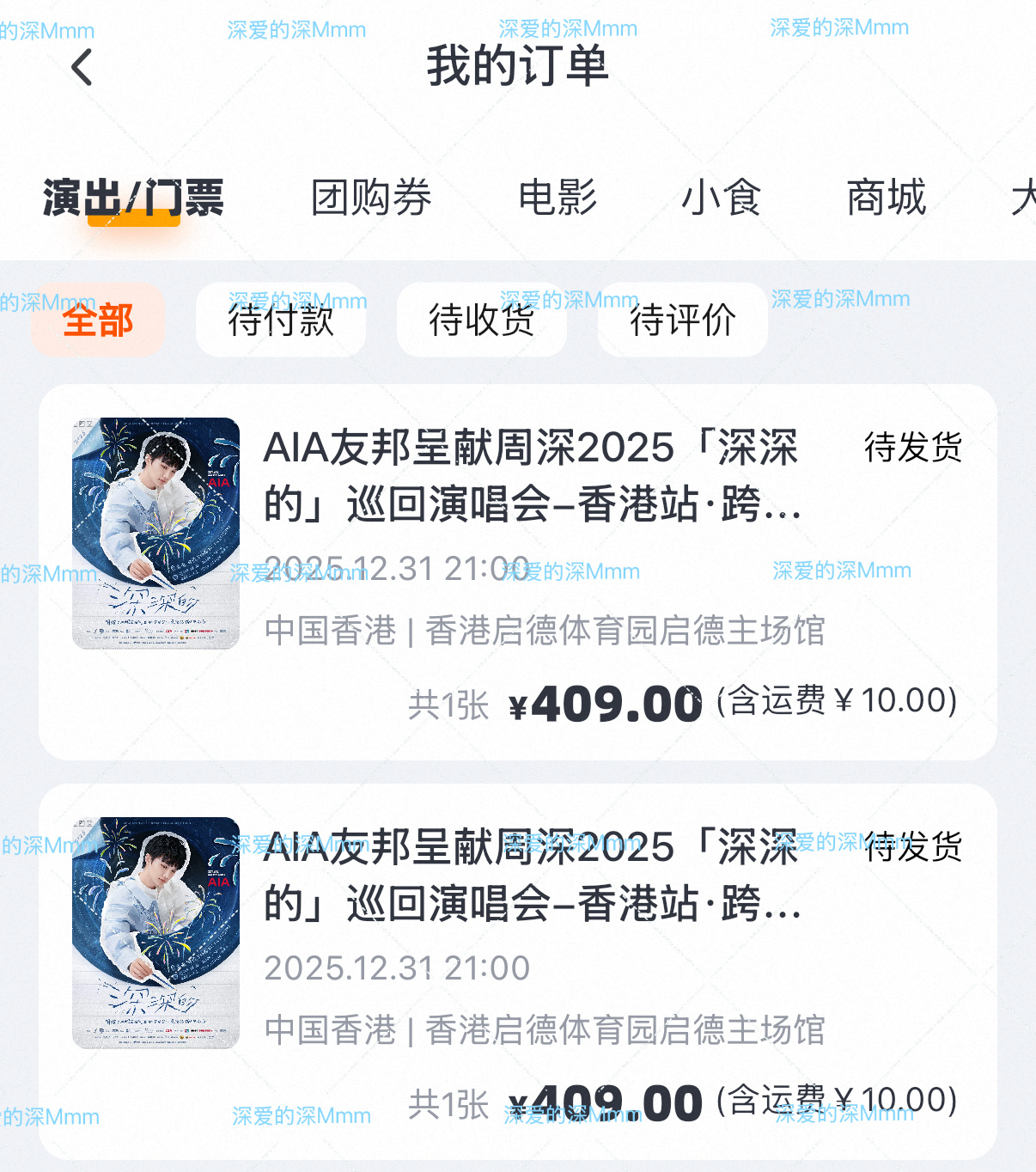View the 小食 order category
Screen dimensions: 1036x1172
(x=722, y=198)
